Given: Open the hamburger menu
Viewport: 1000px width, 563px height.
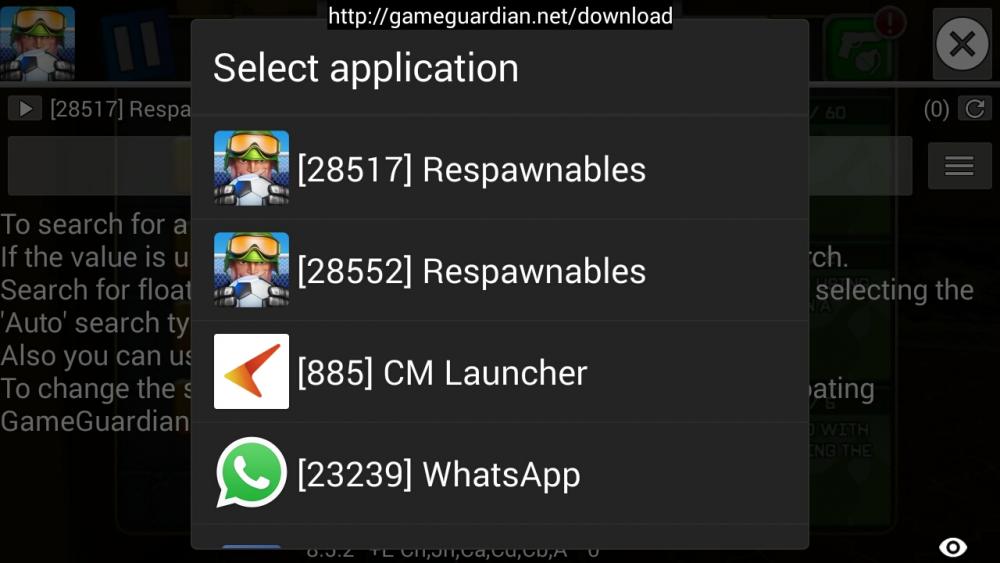Looking at the screenshot, I should tap(959, 166).
